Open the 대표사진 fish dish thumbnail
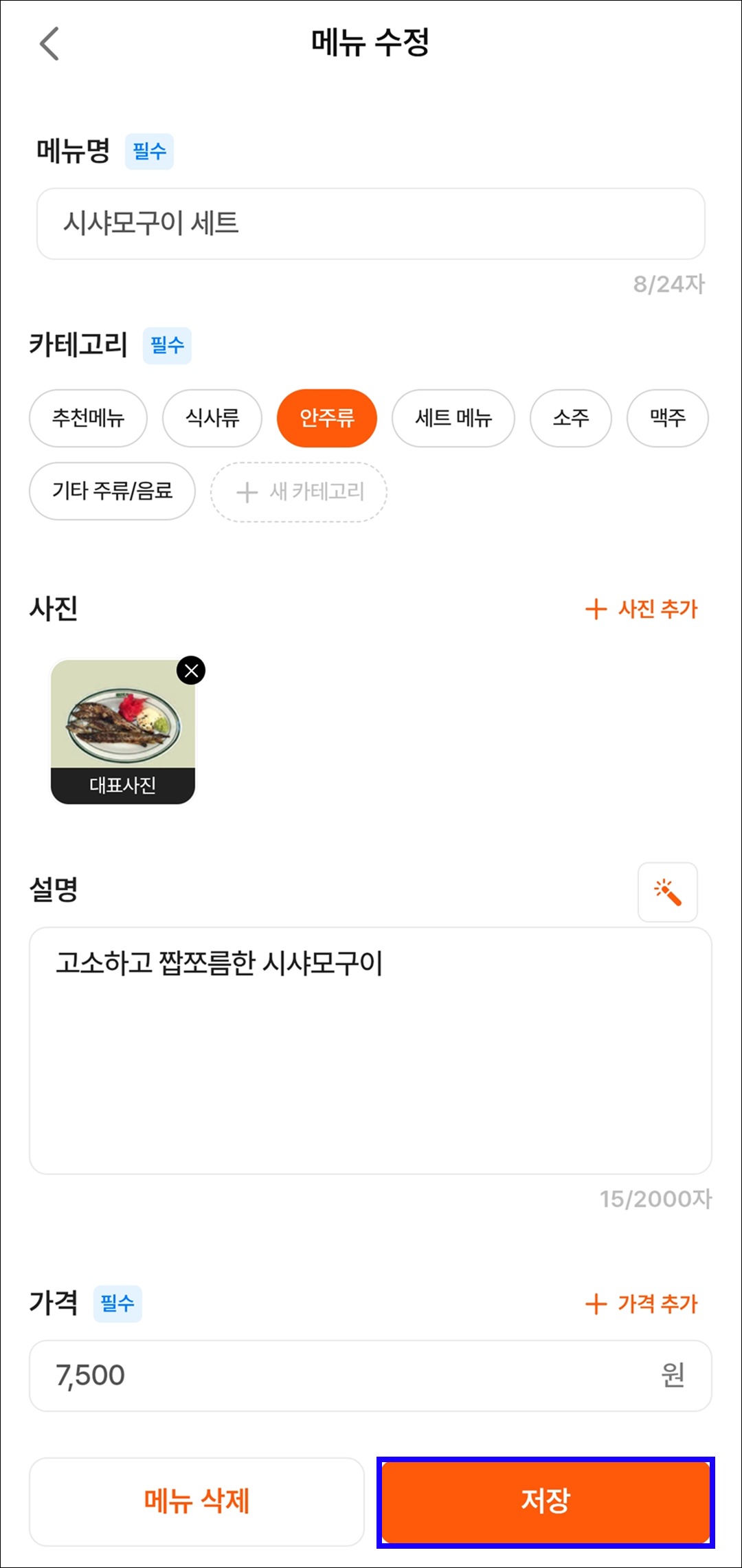 point(123,731)
